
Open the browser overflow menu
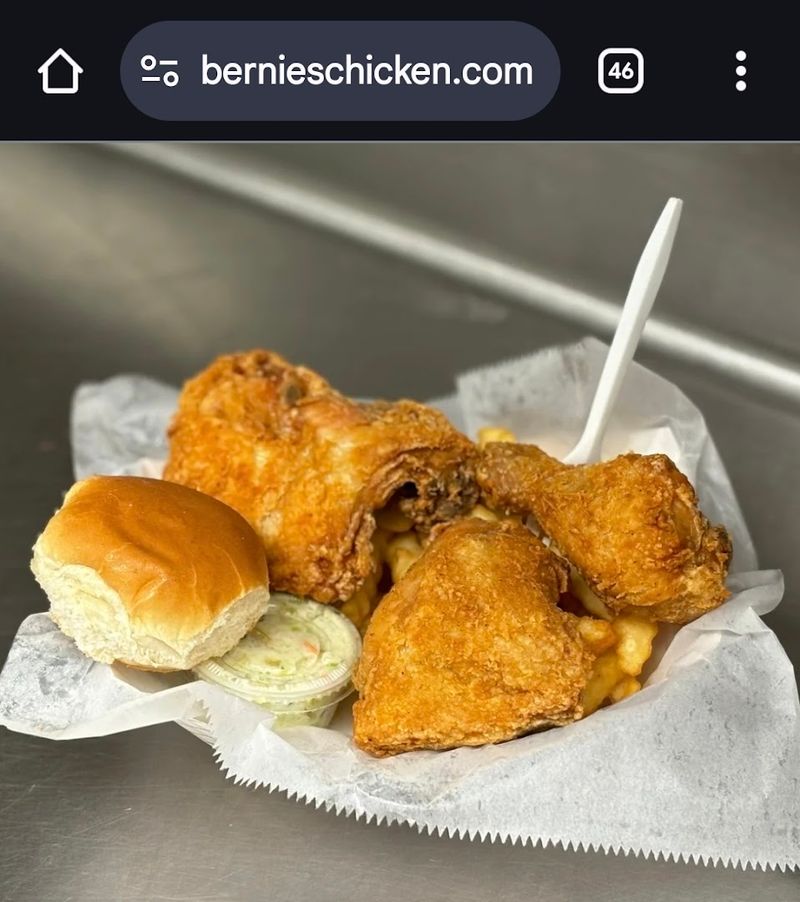click(x=740, y=71)
